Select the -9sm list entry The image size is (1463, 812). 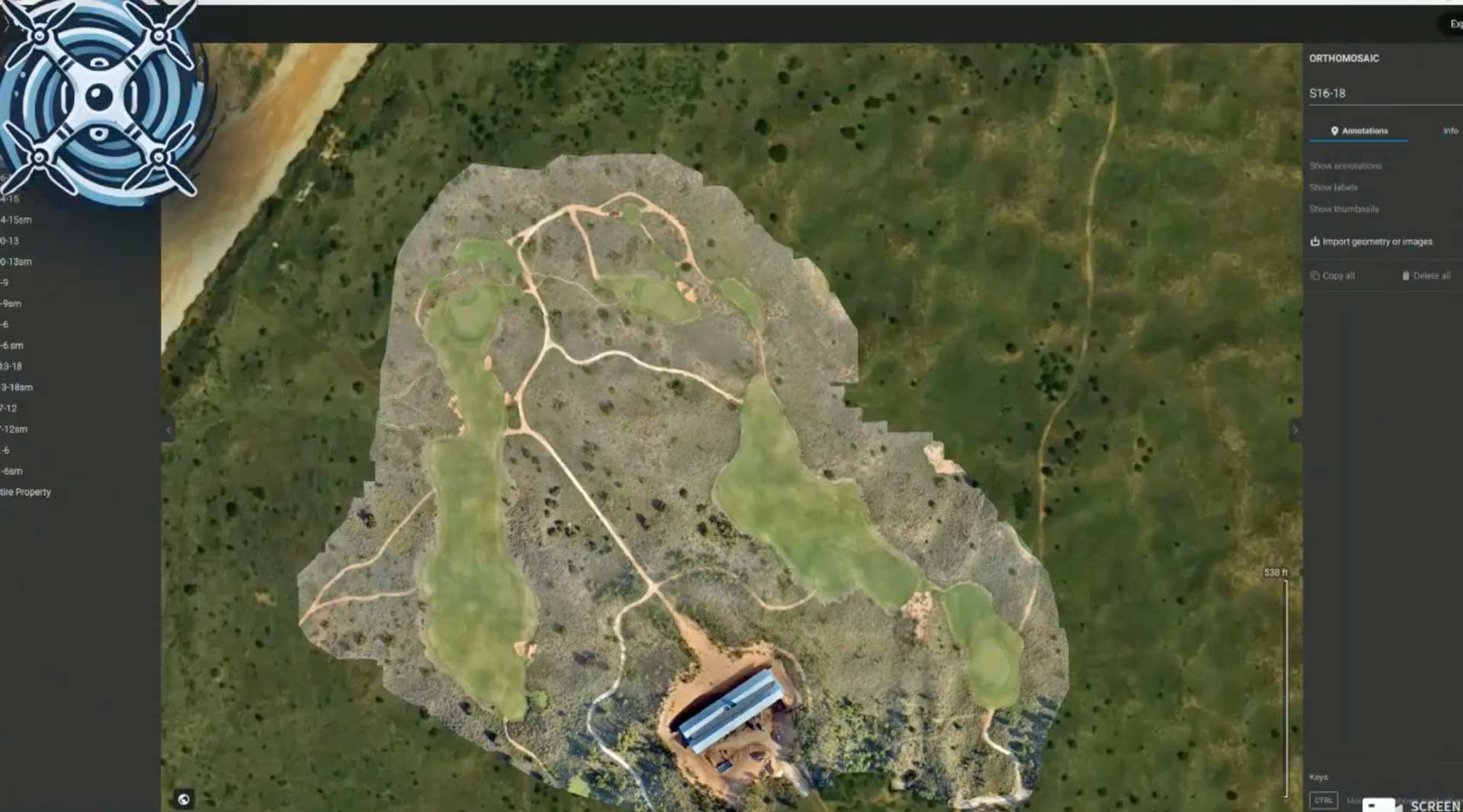tap(11, 304)
